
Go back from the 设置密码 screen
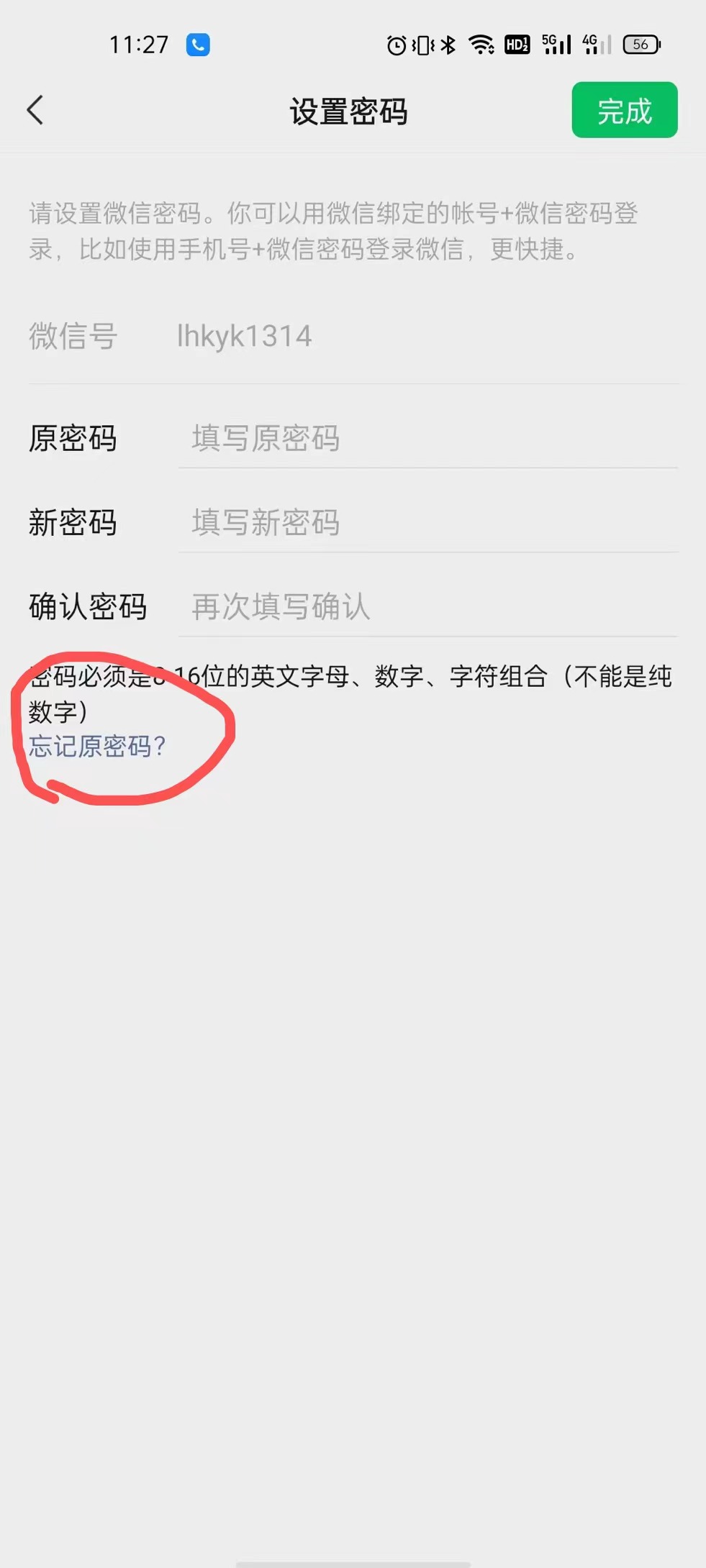coord(35,111)
